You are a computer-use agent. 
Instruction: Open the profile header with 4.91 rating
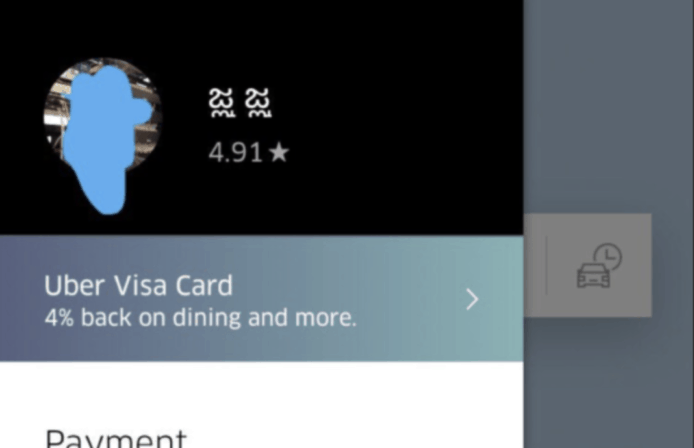247,127
